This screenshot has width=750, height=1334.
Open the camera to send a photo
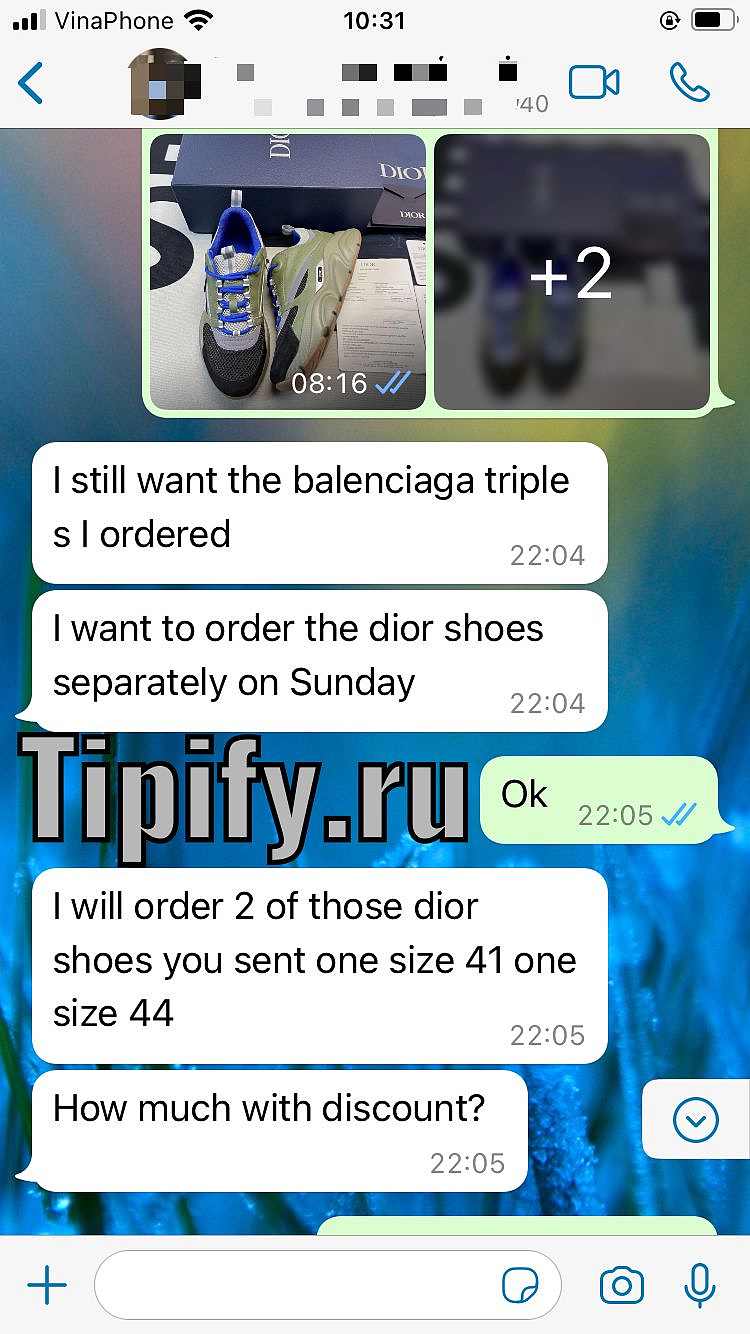pos(621,1285)
